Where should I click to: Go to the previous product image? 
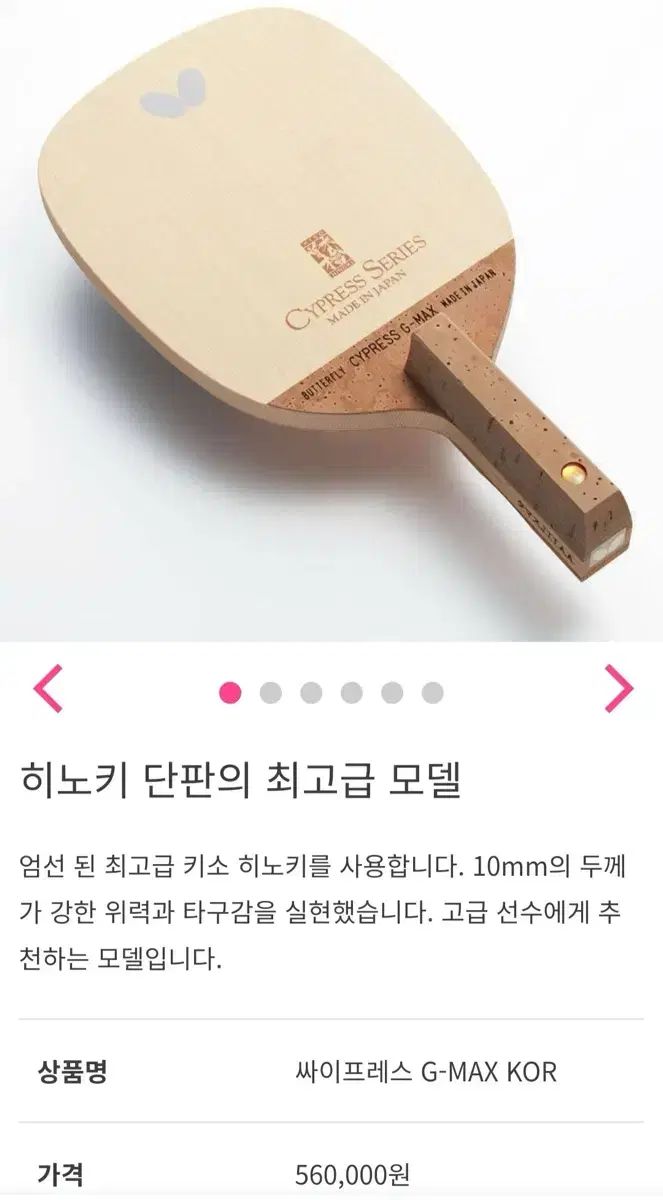[x=48, y=689]
